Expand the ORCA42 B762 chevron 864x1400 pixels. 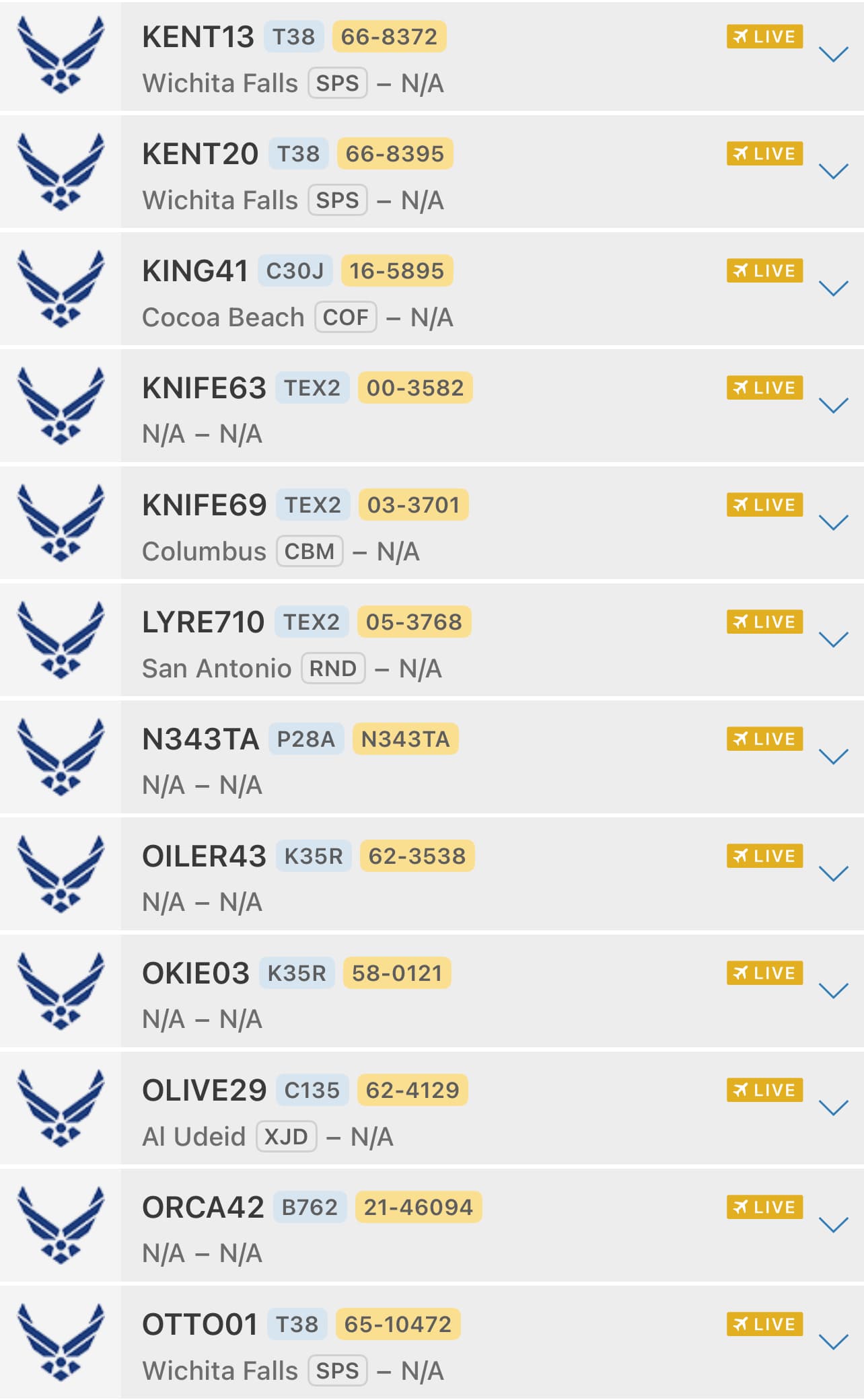point(833,1226)
